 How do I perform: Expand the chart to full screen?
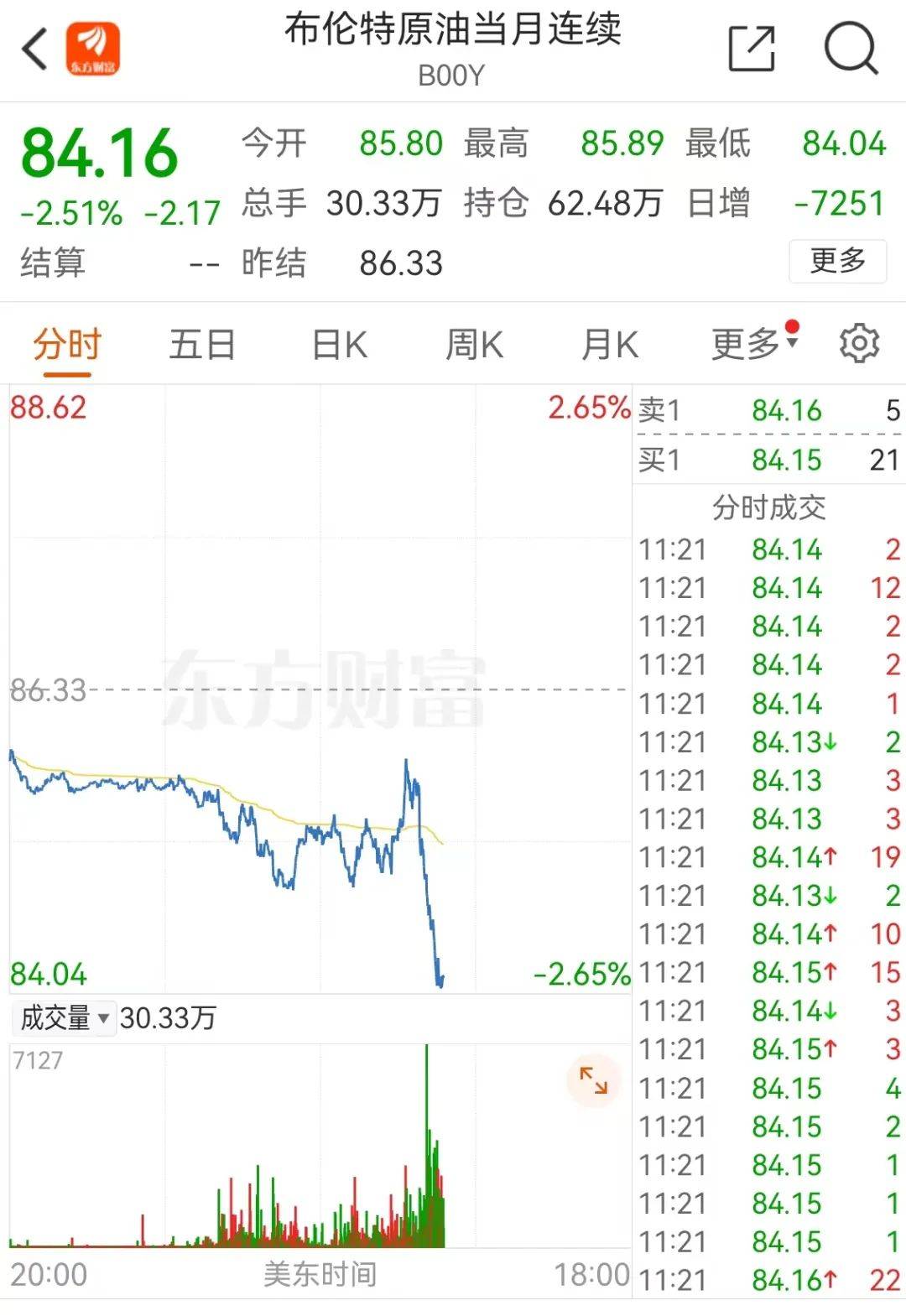pyautogui.click(x=593, y=1079)
